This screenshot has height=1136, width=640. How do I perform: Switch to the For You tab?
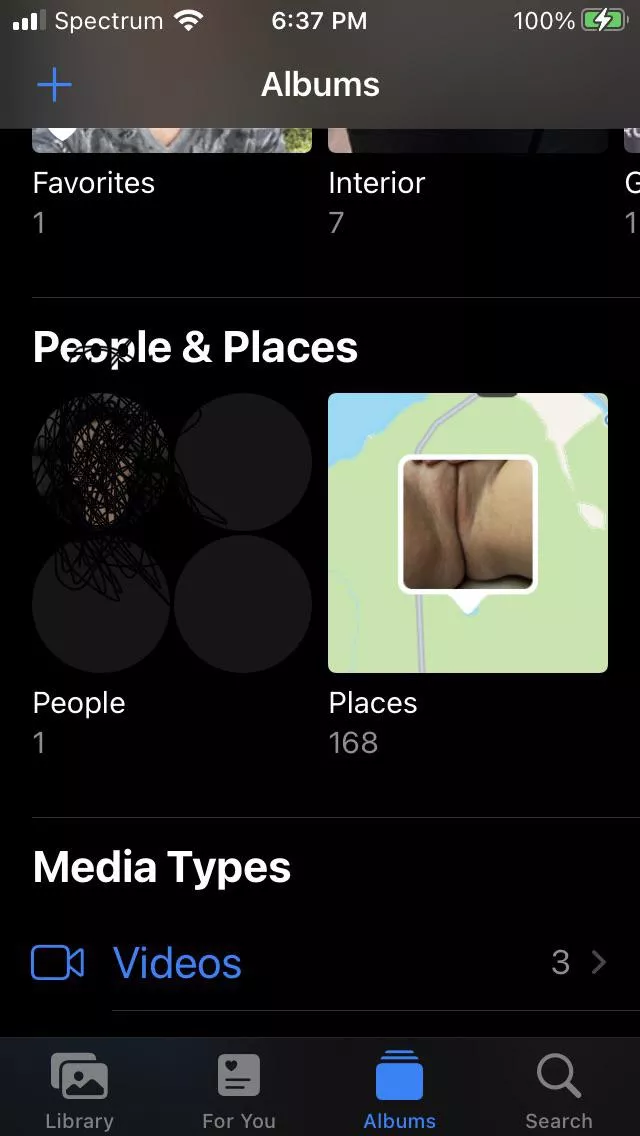[238, 1090]
